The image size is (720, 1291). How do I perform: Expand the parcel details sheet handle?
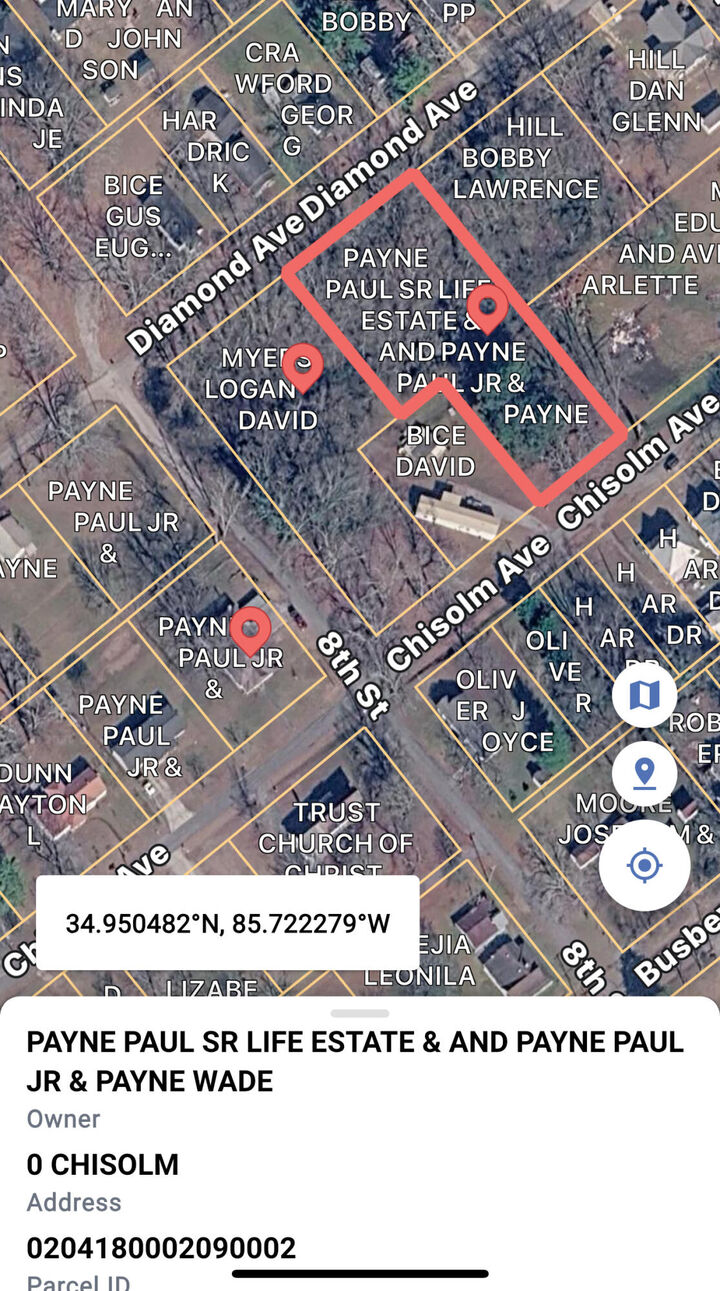click(x=360, y=1013)
